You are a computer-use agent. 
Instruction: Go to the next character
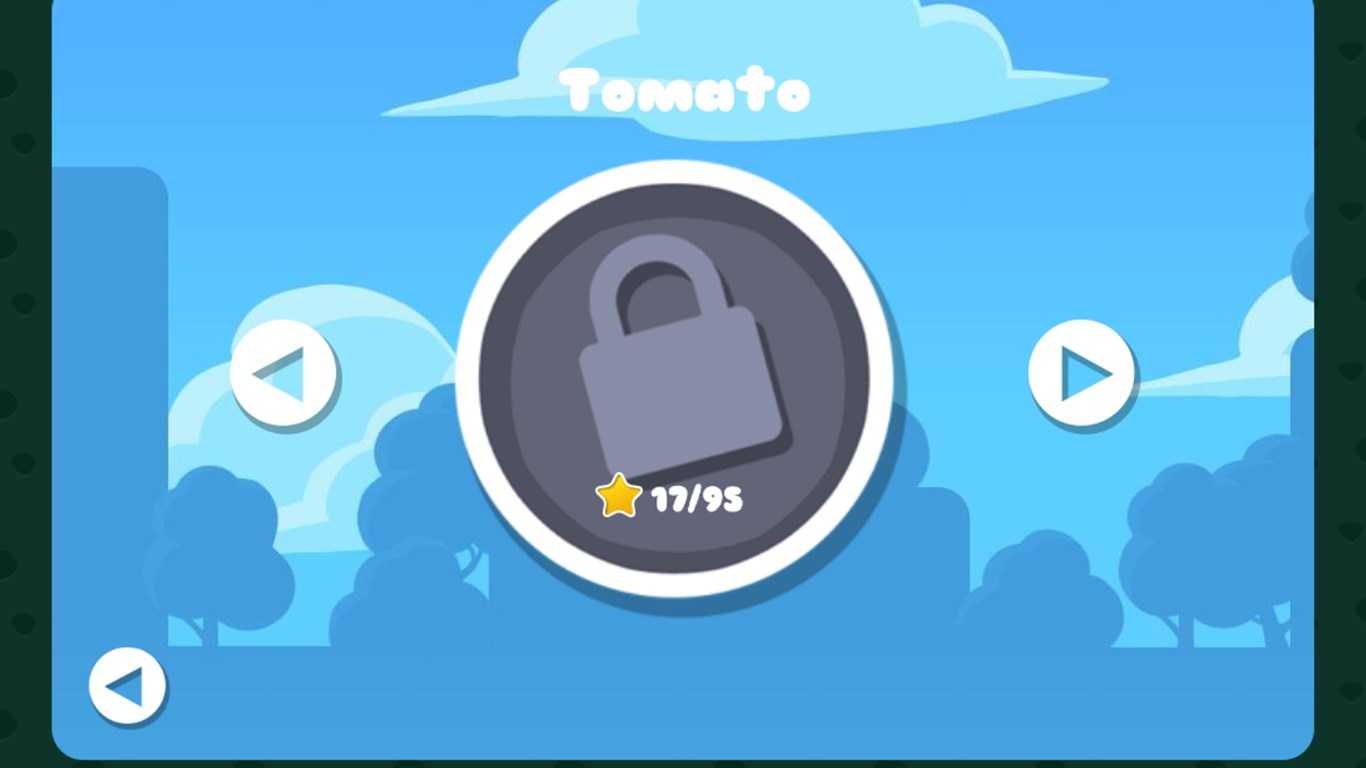pyautogui.click(x=1081, y=374)
